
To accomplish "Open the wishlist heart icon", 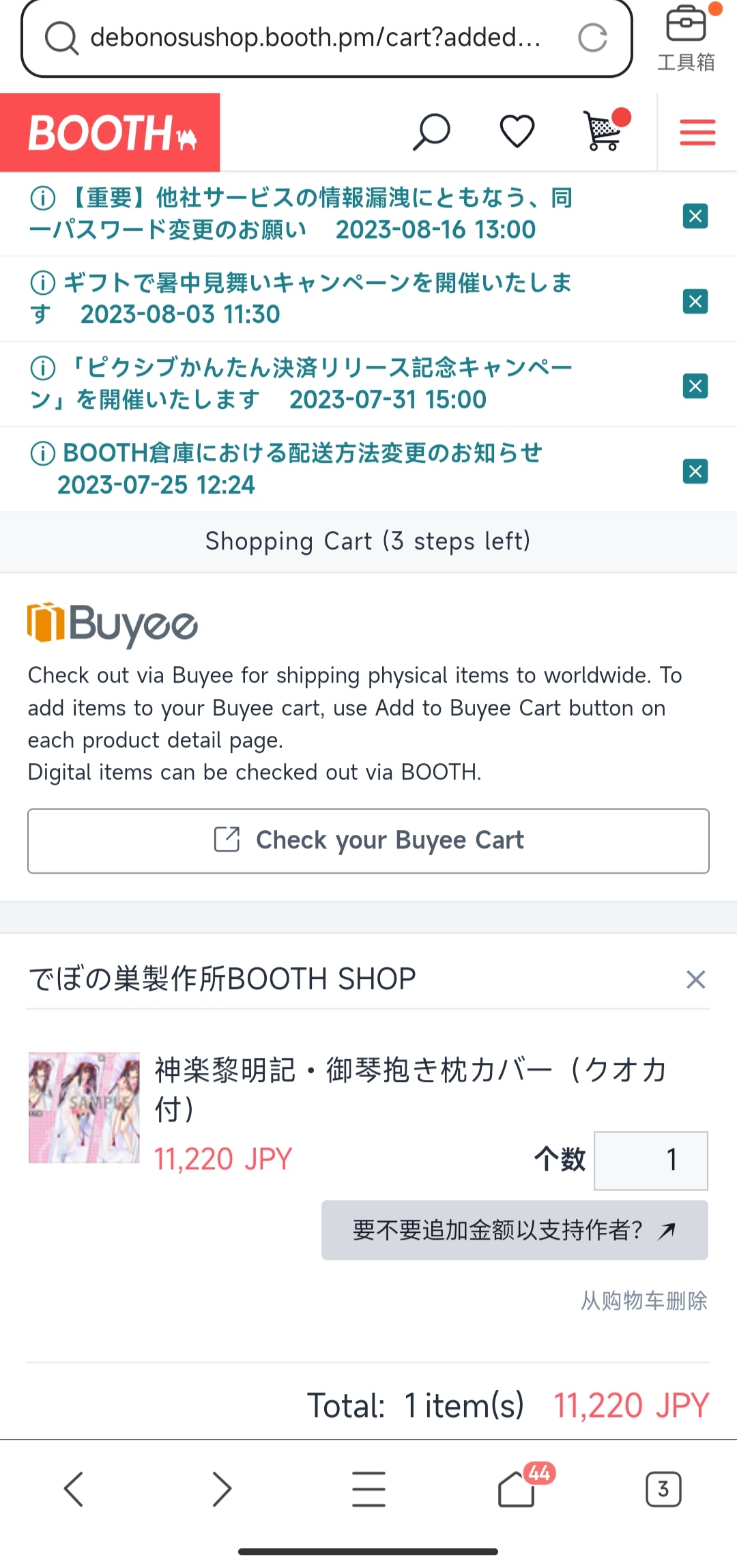I will pos(517,132).
